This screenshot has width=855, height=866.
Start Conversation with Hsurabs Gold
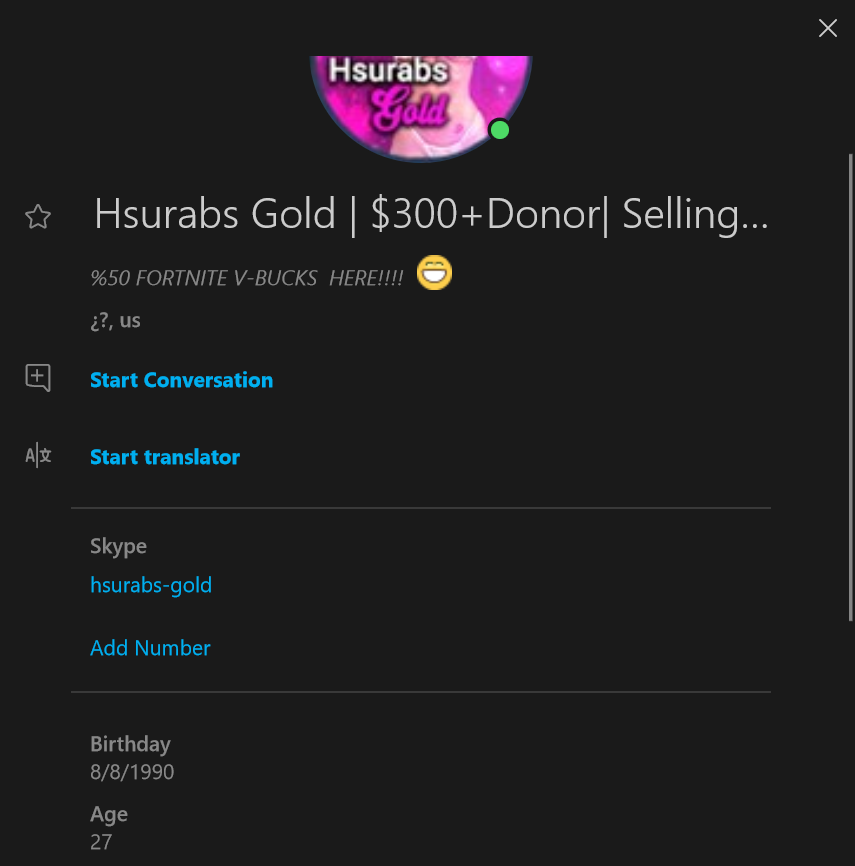pos(181,380)
